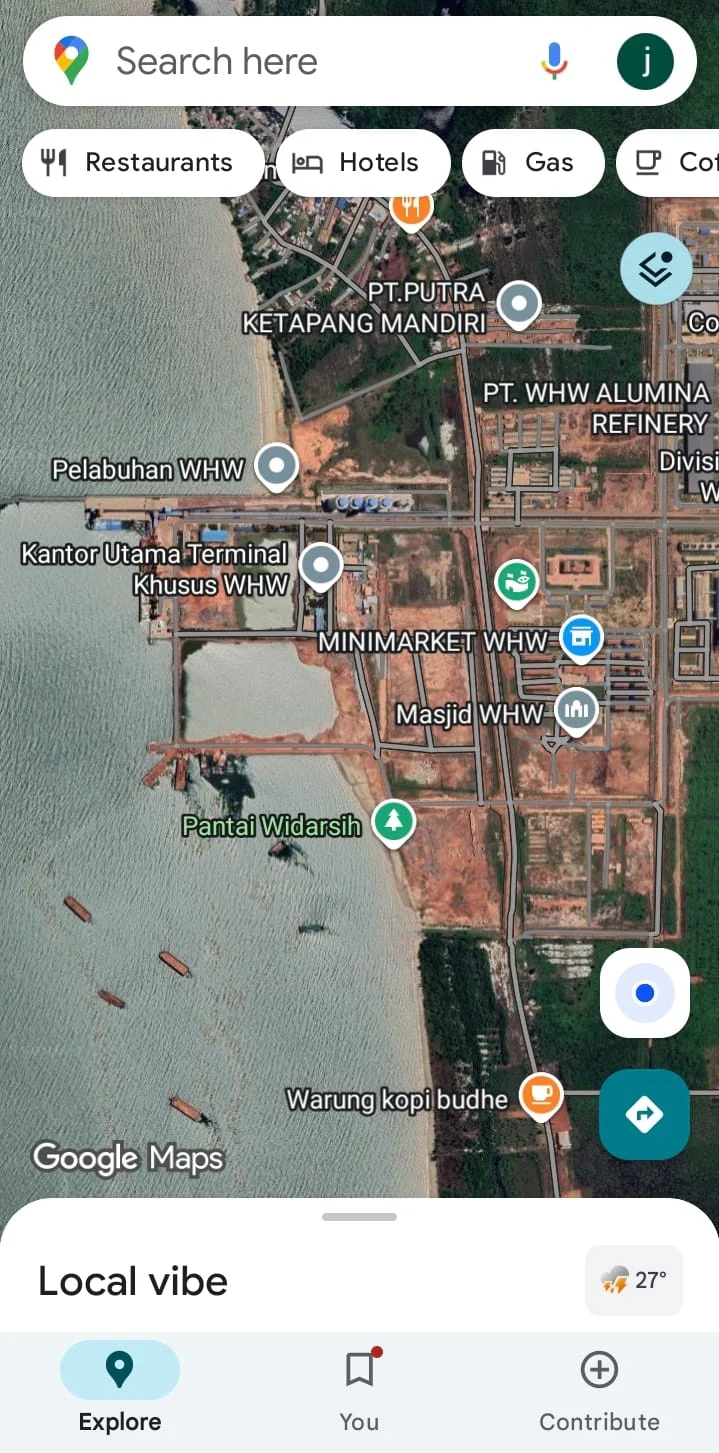
Task: Open the Search here field
Action: (300, 61)
